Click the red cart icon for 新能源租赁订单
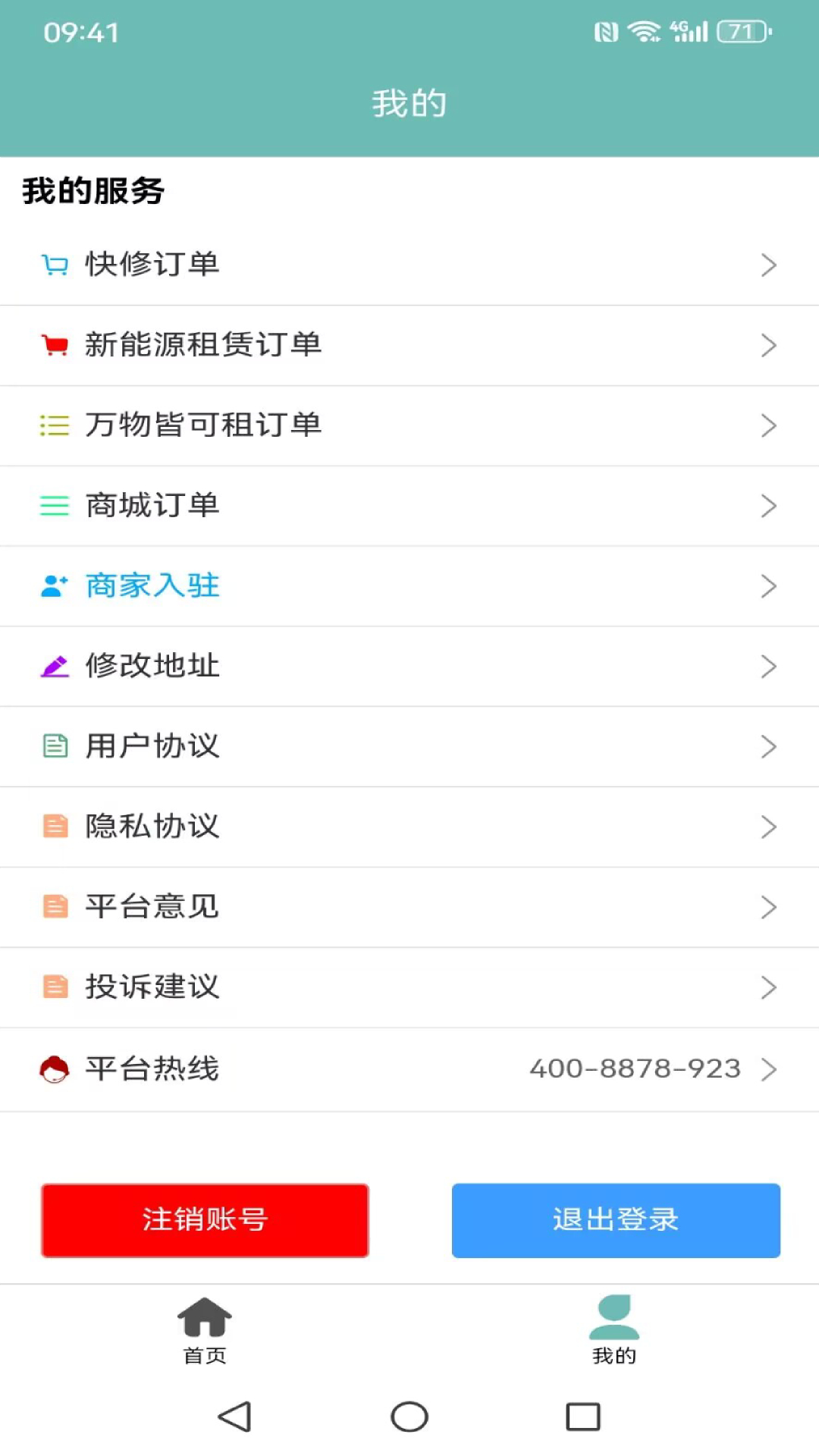819x1456 pixels. pos(54,344)
